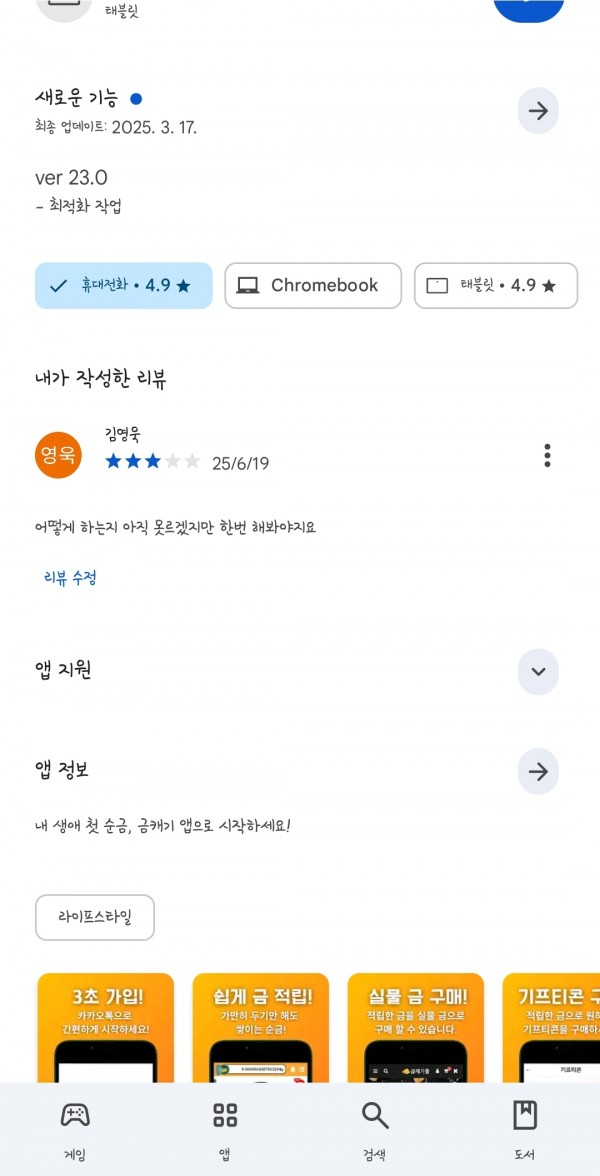Open the overflow menu on my review

coord(548,455)
